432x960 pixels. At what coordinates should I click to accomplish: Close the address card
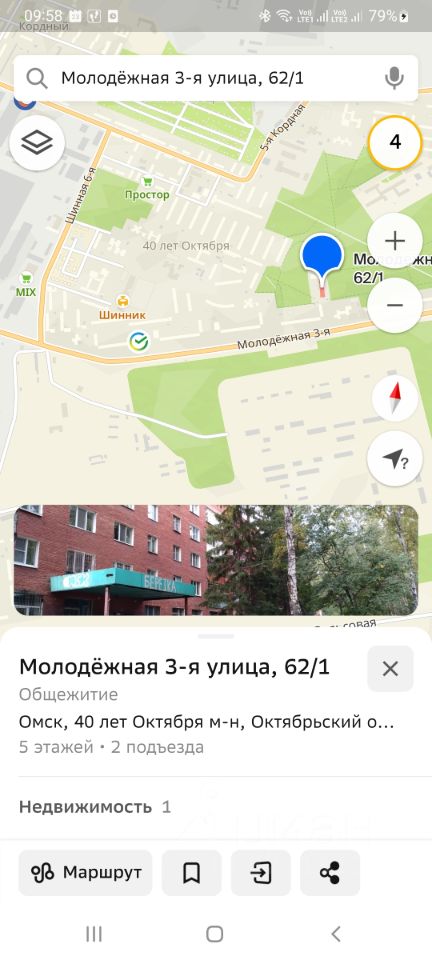[x=390, y=669]
